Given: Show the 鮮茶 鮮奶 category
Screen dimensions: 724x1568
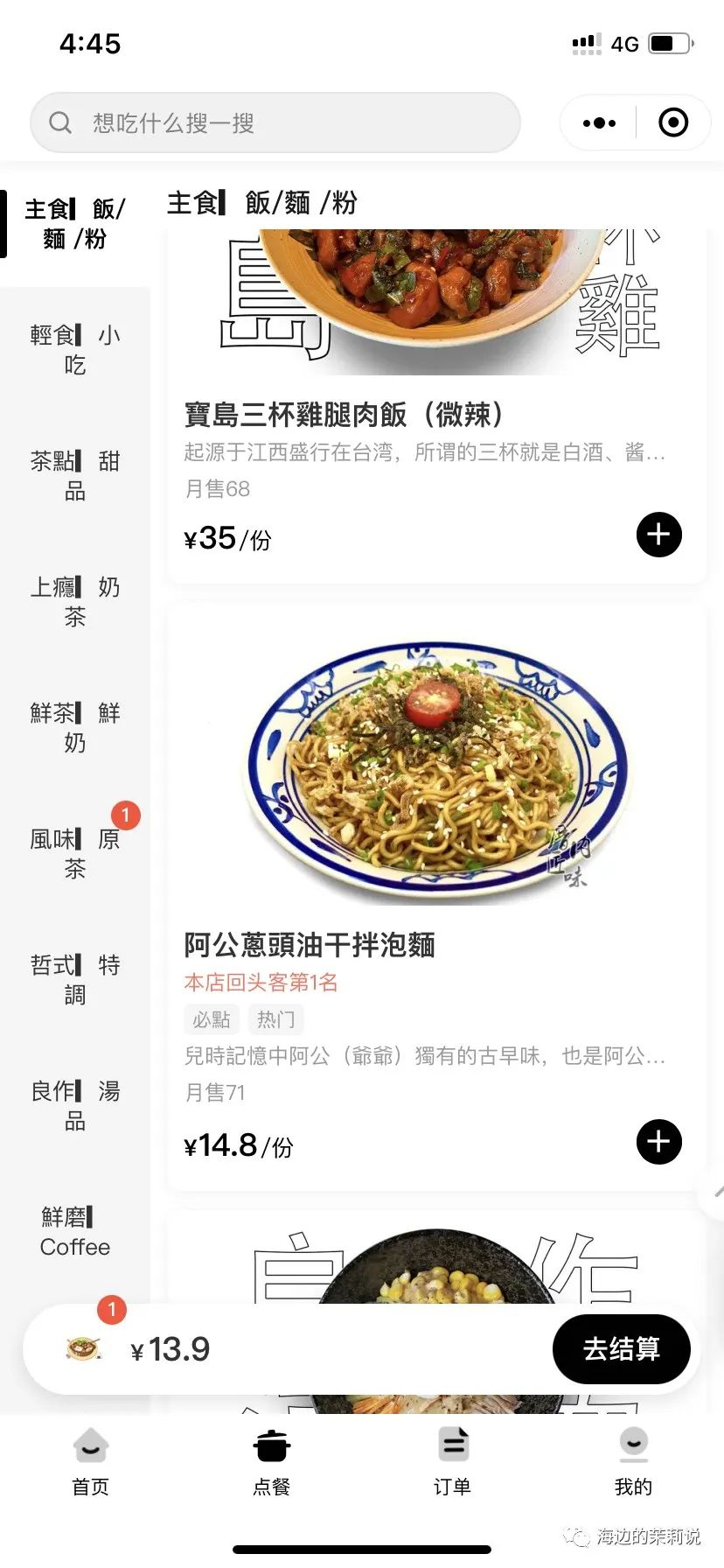Looking at the screenshot, I should 75,728.
